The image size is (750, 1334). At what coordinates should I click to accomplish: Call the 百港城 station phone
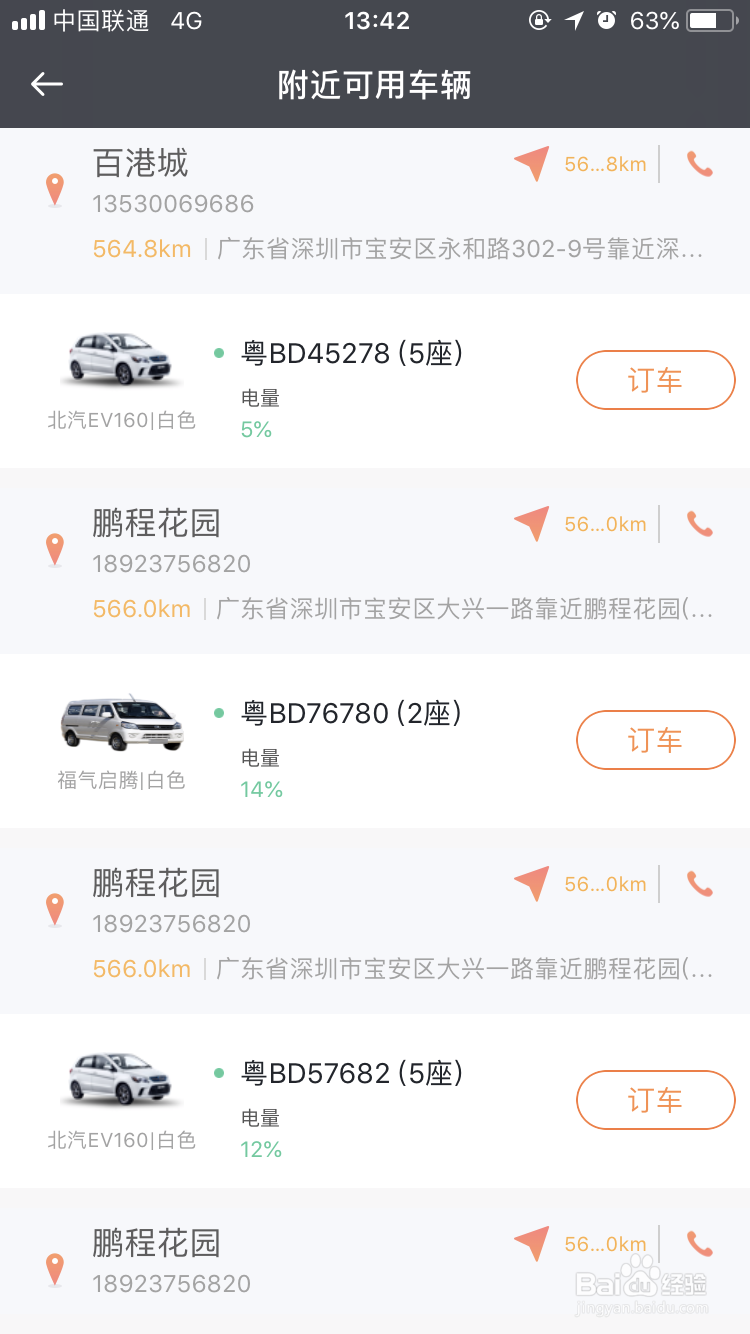[x=700, y=164]
